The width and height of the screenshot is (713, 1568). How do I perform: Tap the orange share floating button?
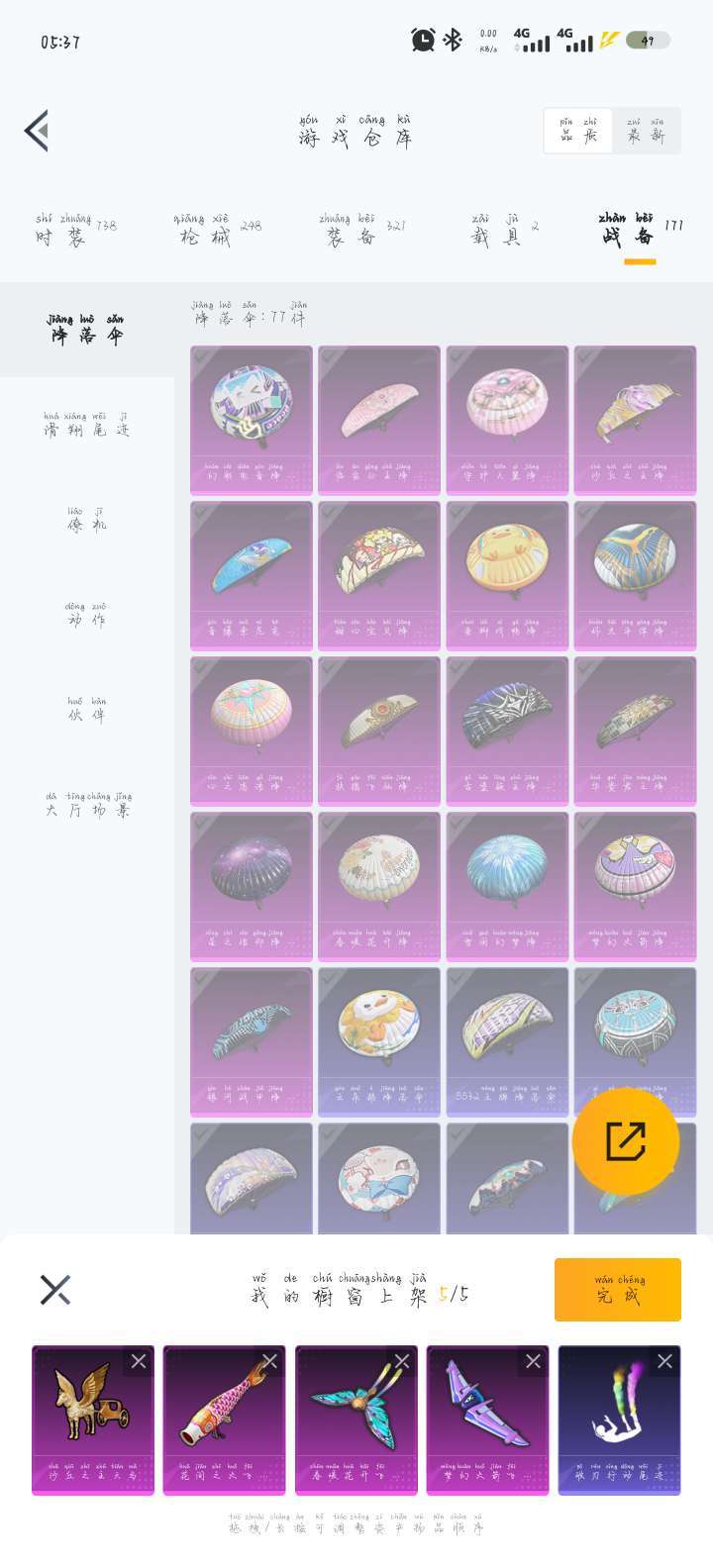click(626, 1141)
